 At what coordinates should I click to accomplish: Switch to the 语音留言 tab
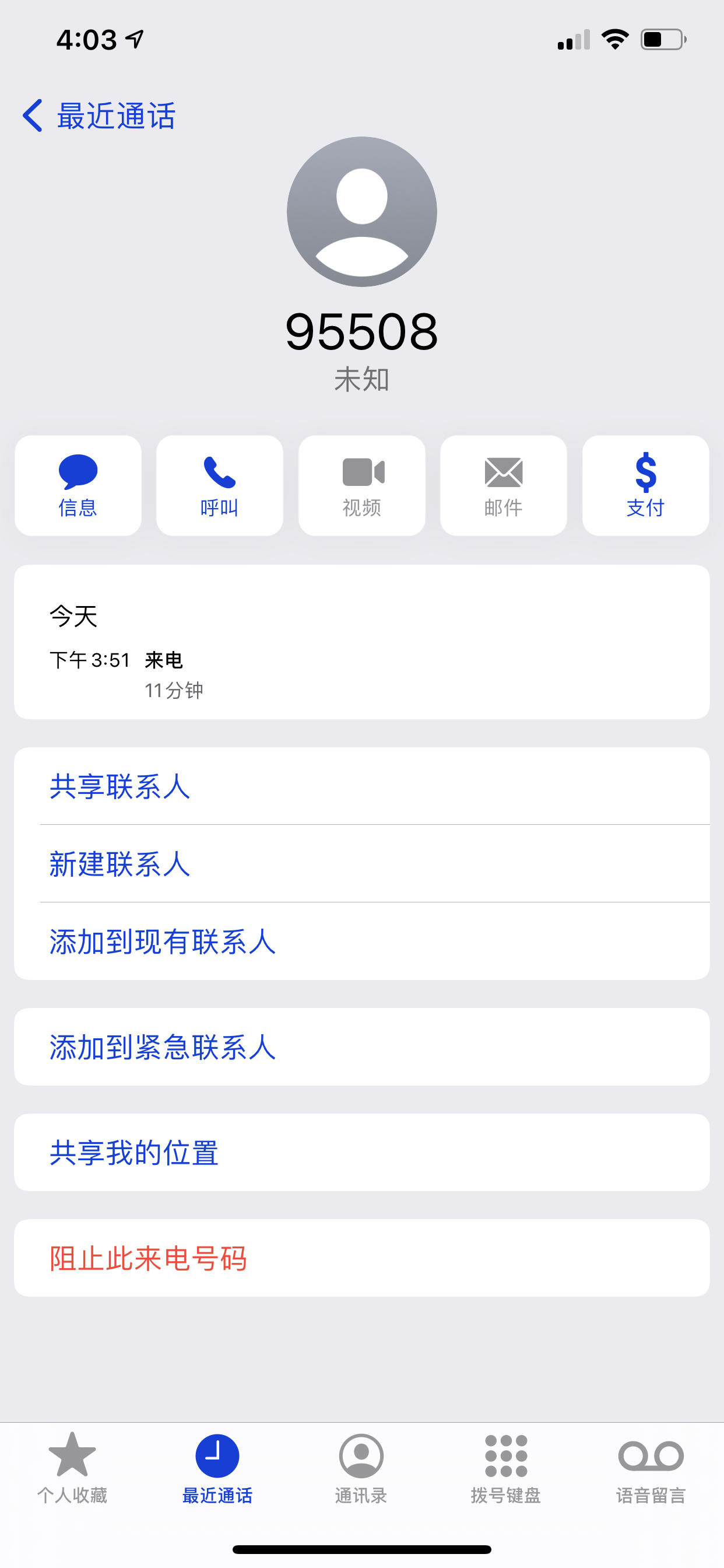[x=651, y=1468]
